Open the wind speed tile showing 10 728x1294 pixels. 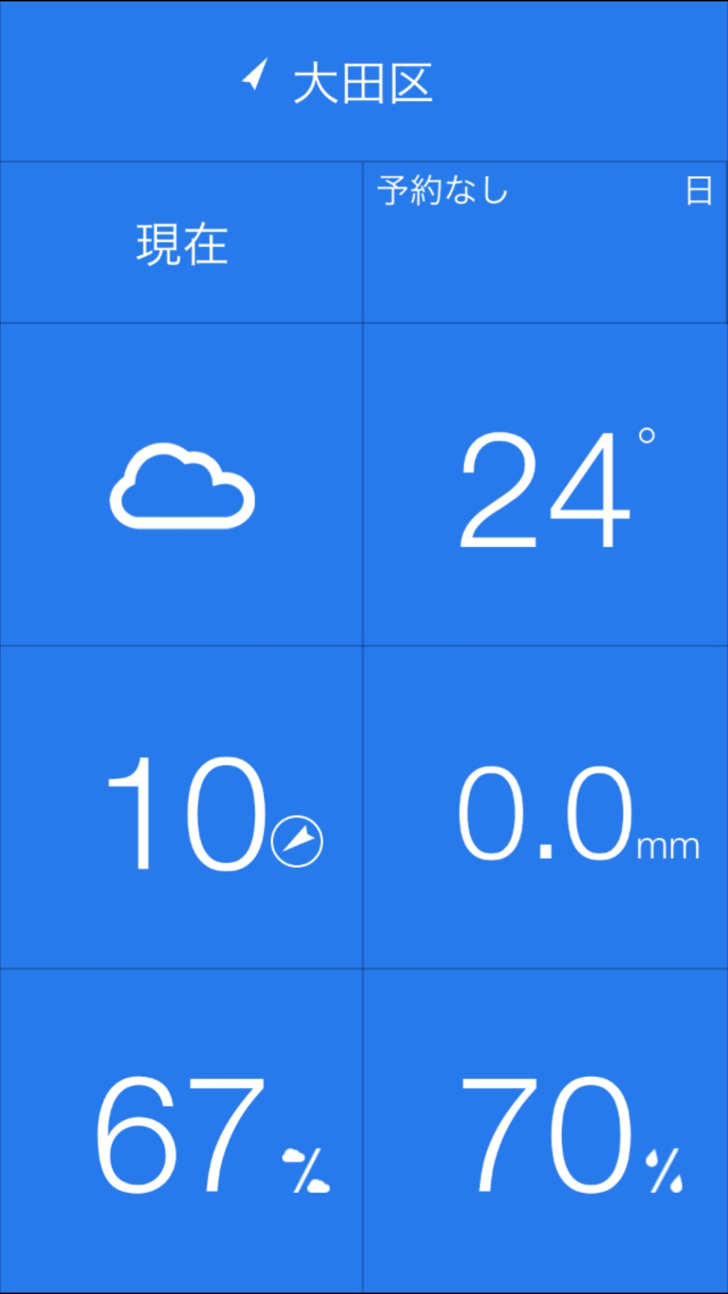[181, 807]
